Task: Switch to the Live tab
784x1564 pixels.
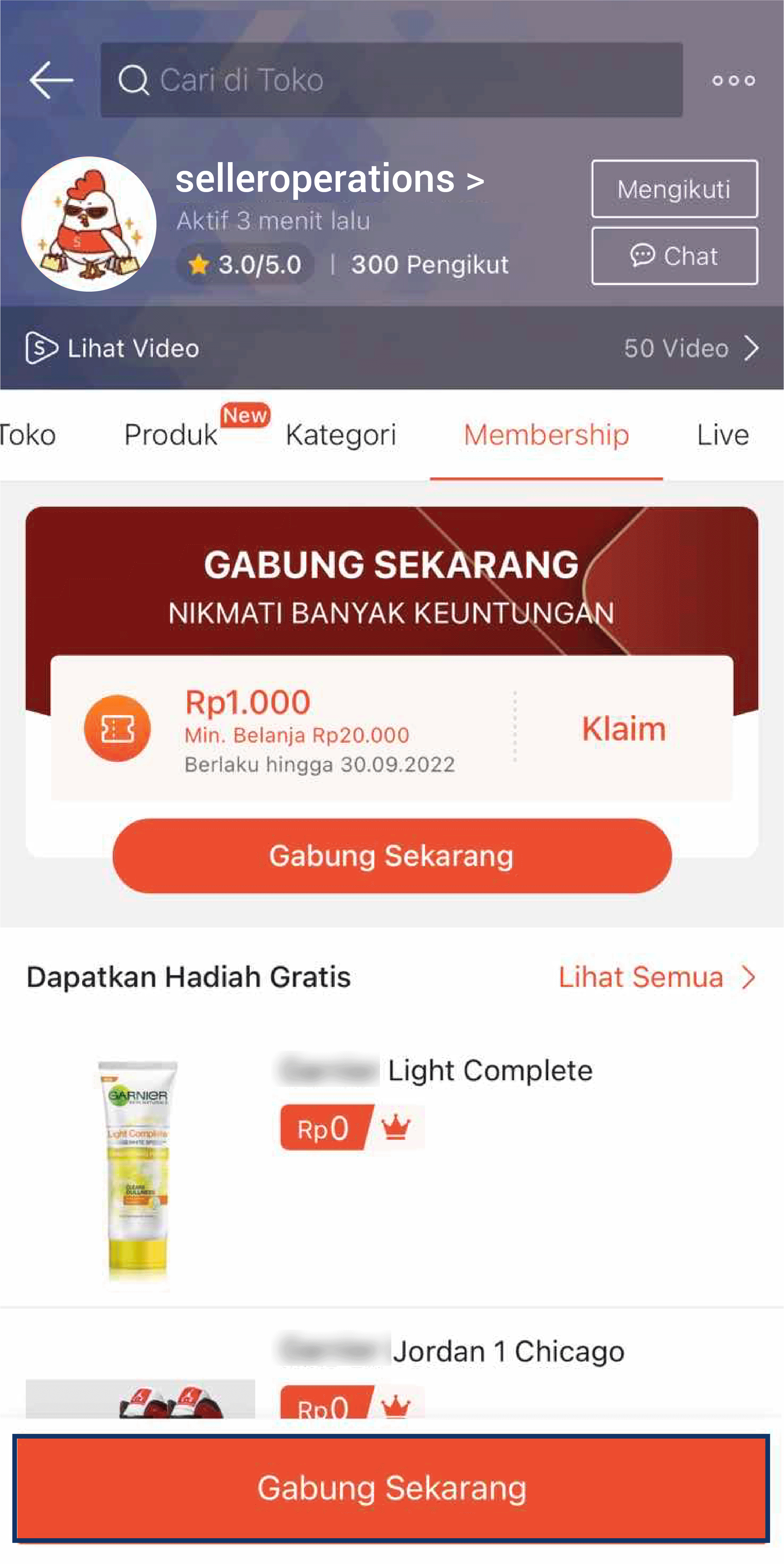Action: coord(722,435)
